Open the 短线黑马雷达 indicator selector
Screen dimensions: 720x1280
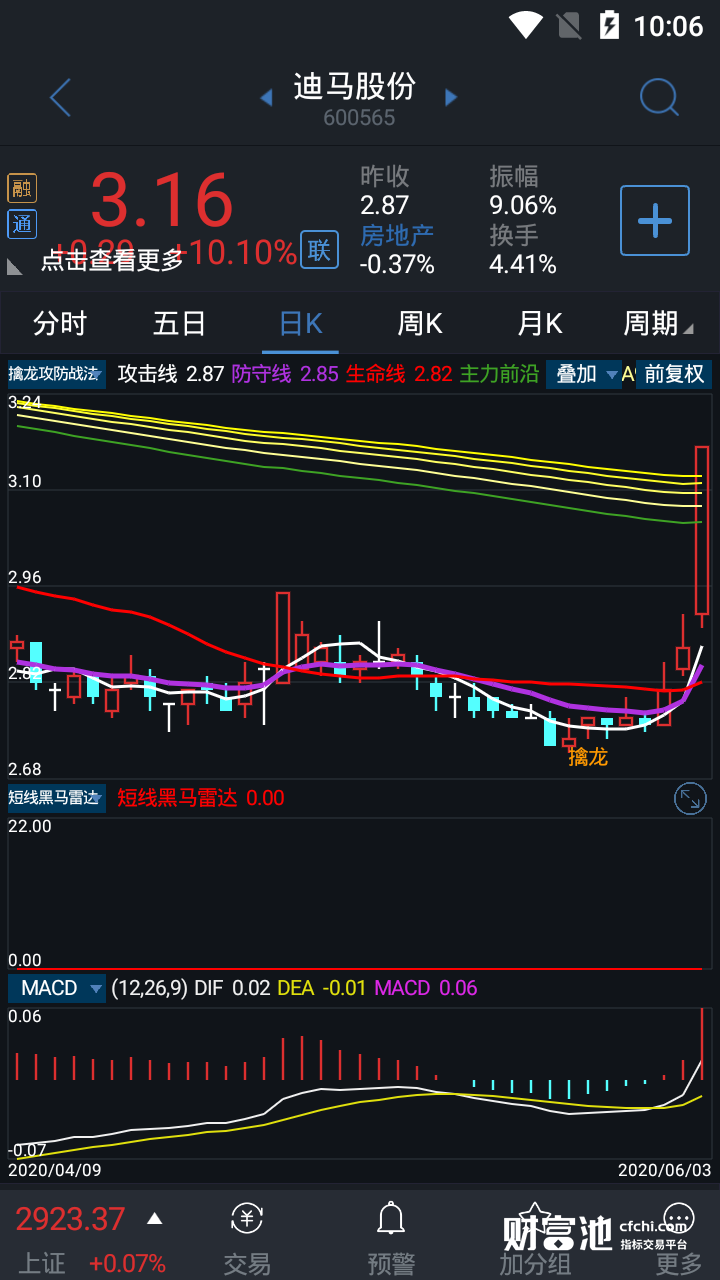coord(56,797)
